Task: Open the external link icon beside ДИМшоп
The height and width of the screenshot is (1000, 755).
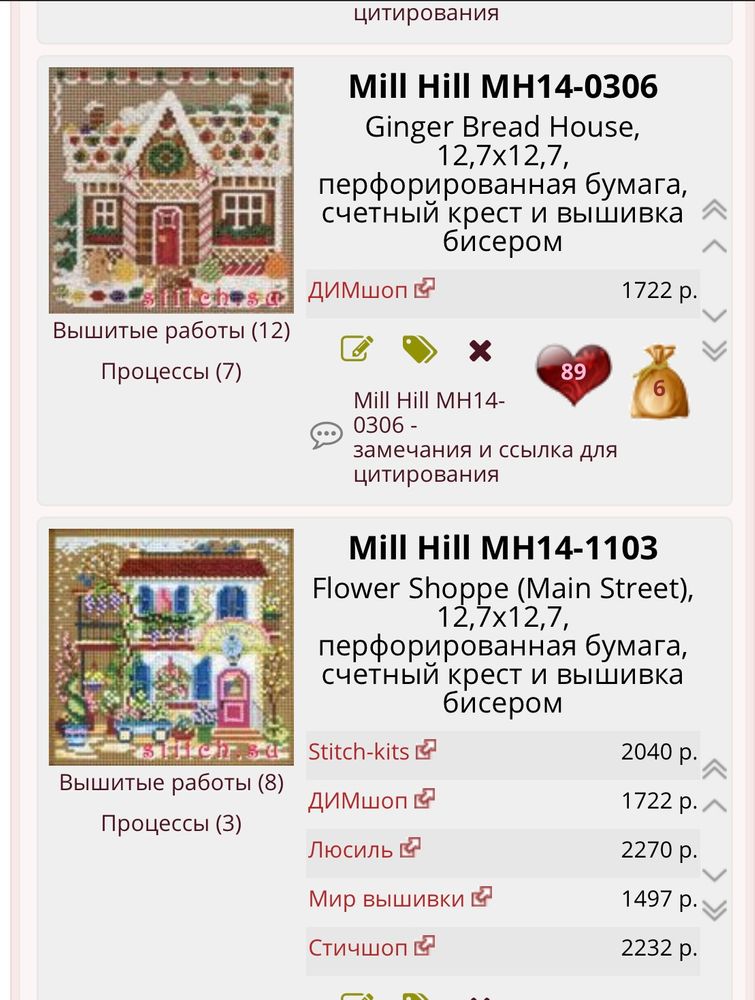Action: tap(425, 288)
